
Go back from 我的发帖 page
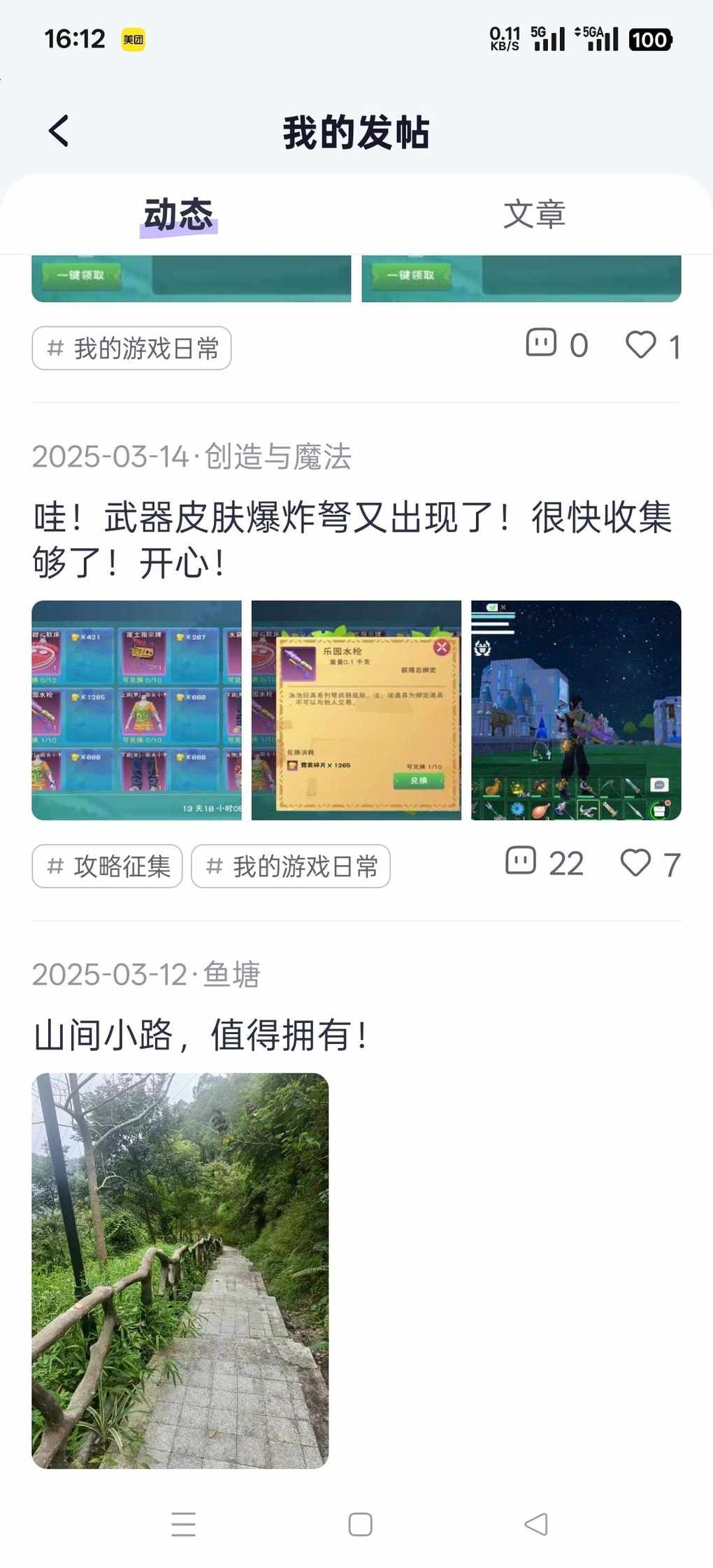(59, 131)
